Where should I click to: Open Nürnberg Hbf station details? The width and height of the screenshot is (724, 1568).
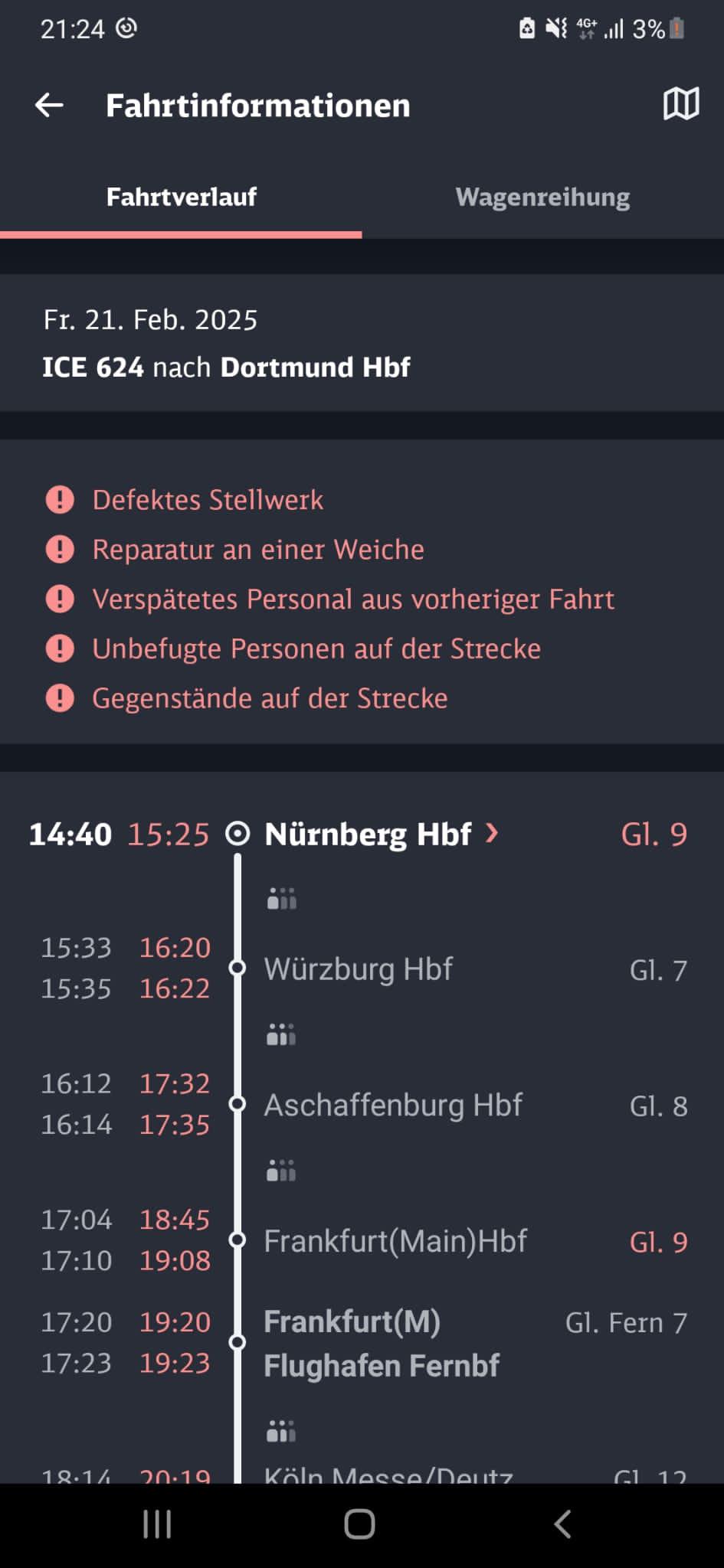(x=381, y=834)
